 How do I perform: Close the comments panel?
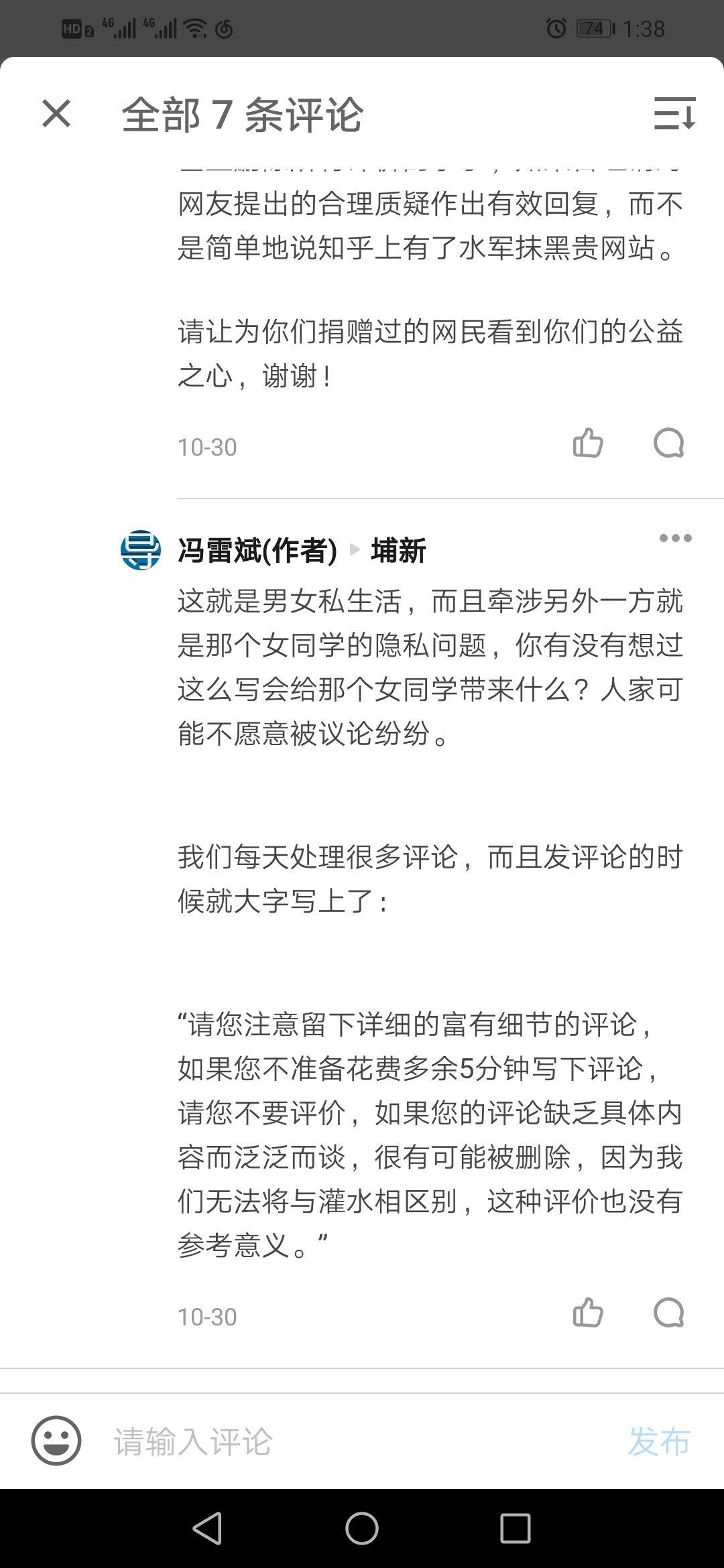pos(56,113)
